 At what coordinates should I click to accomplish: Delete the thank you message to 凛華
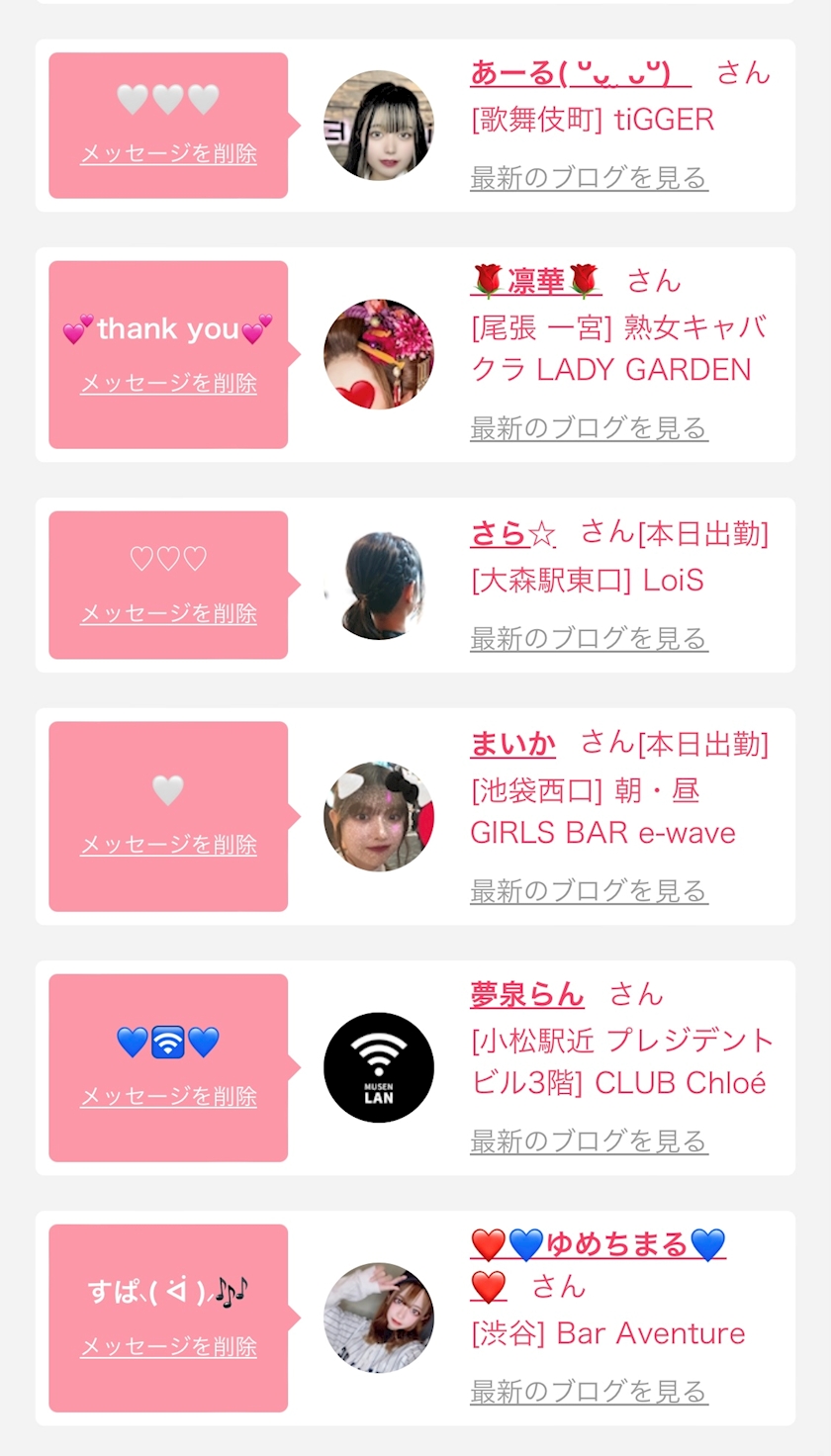pyautogui.click(x=168, y=383)
